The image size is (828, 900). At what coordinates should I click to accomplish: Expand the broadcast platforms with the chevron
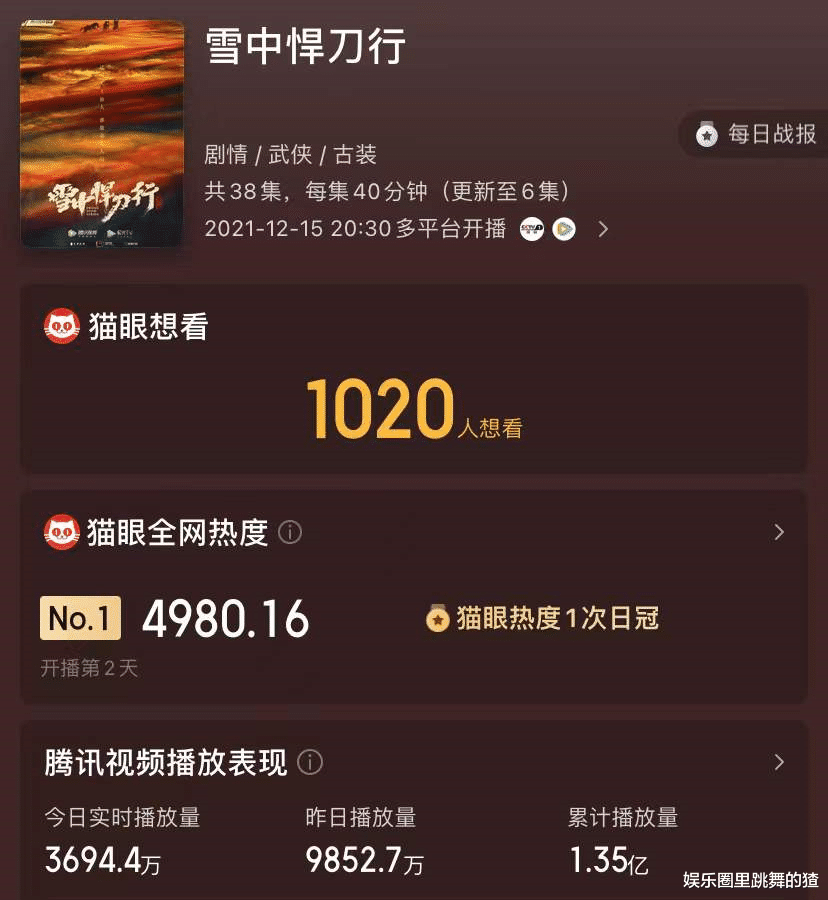click(603, 229)
